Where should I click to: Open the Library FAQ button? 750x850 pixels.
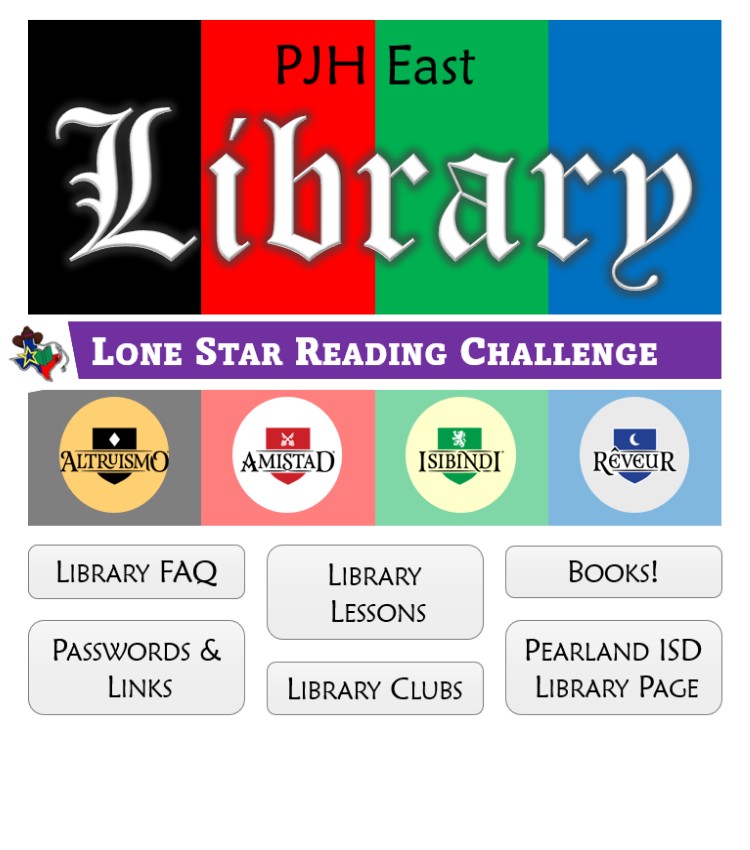click(x=136, y=572)
